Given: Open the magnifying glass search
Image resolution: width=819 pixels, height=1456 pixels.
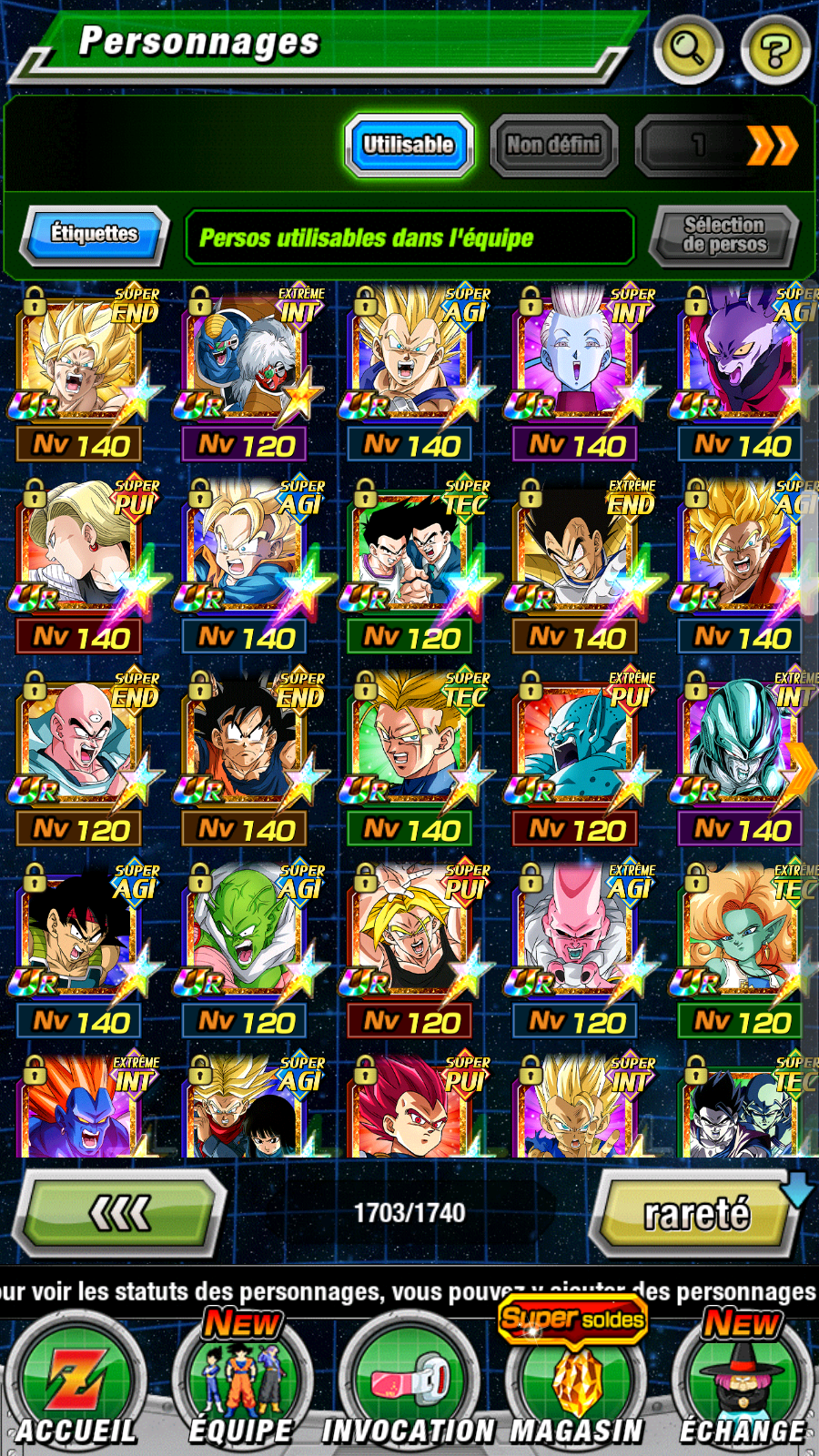Looking at the screenshot, I should [x=688, y=48].
